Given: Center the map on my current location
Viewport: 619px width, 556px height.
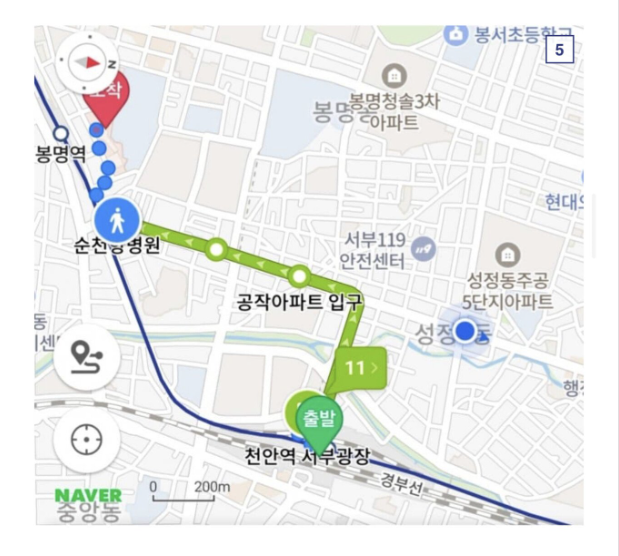Looking at the screenshot, I should [x=87, y=439].
